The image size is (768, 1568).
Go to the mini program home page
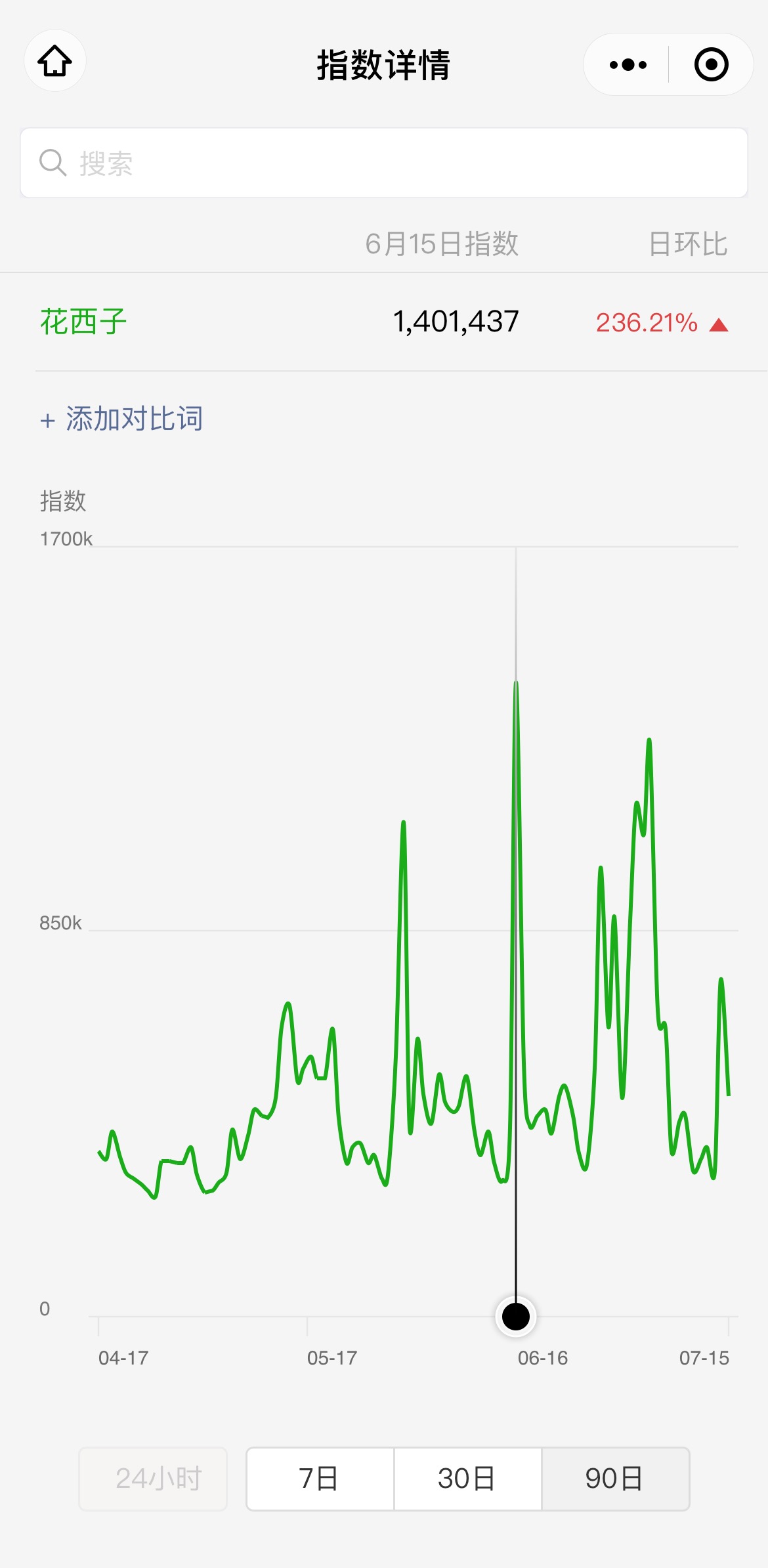(55, 61)
